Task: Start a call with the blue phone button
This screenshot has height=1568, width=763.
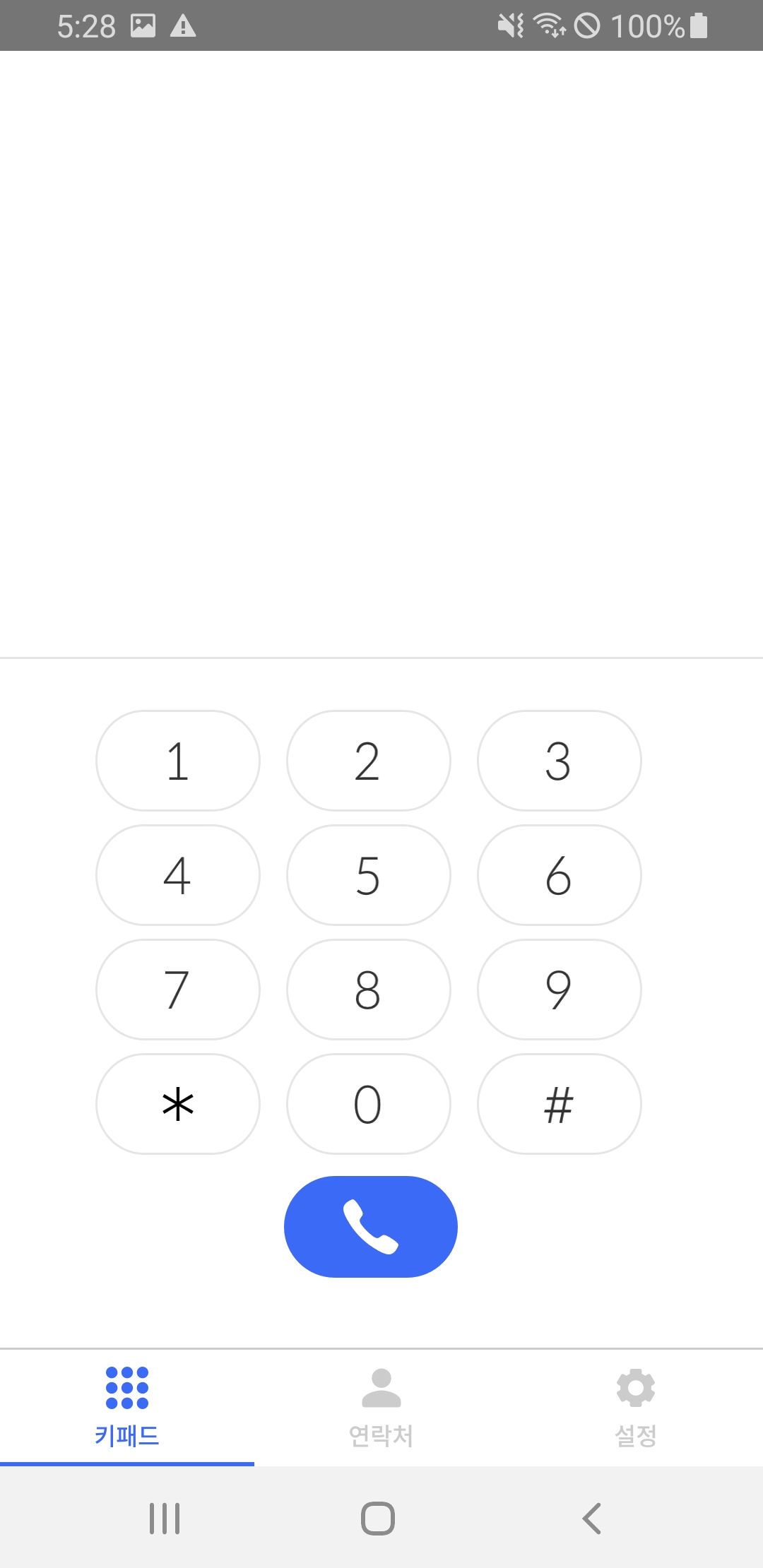Action: point(371,1227)
